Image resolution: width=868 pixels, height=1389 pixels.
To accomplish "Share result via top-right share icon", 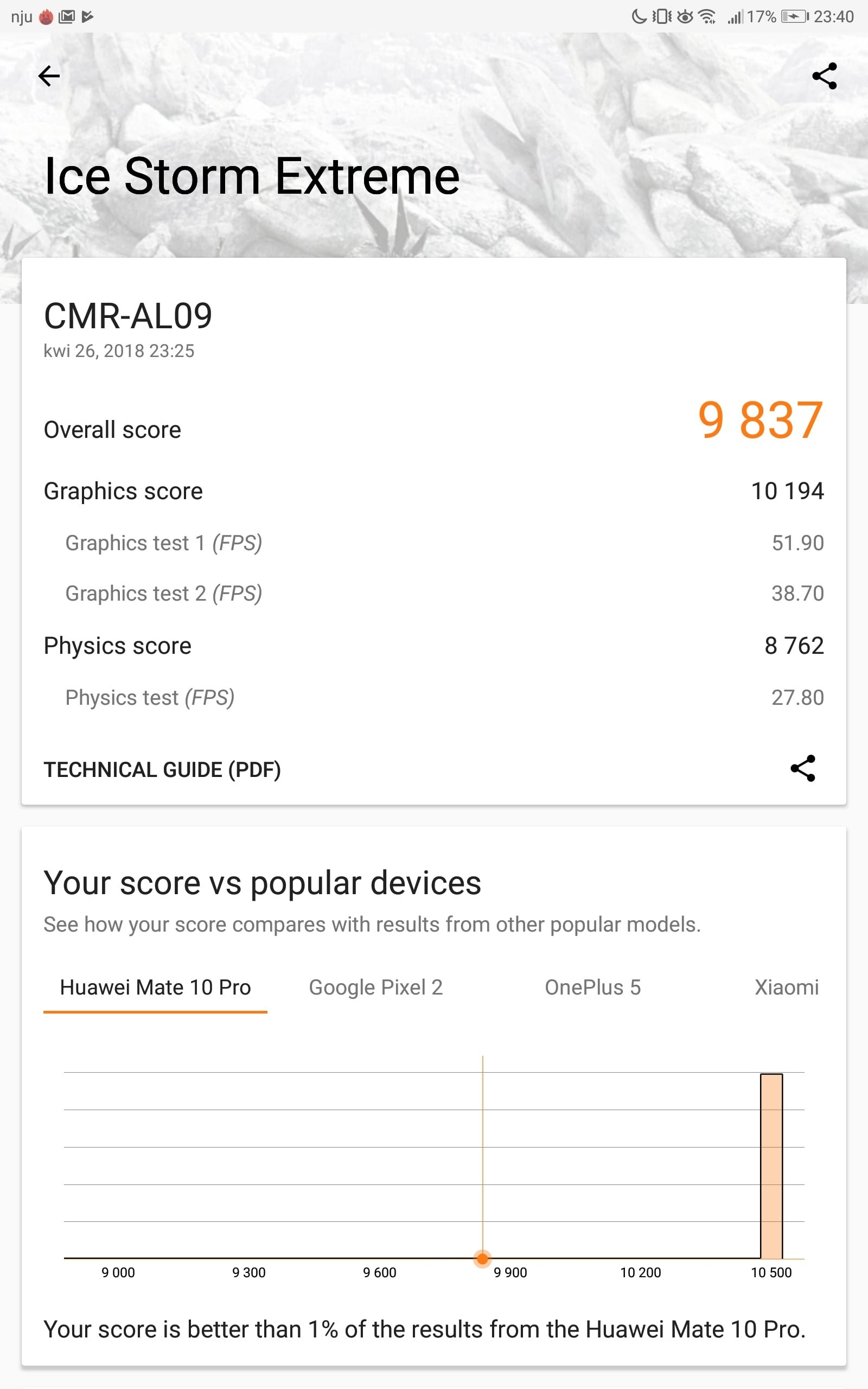I will (825, 76).
